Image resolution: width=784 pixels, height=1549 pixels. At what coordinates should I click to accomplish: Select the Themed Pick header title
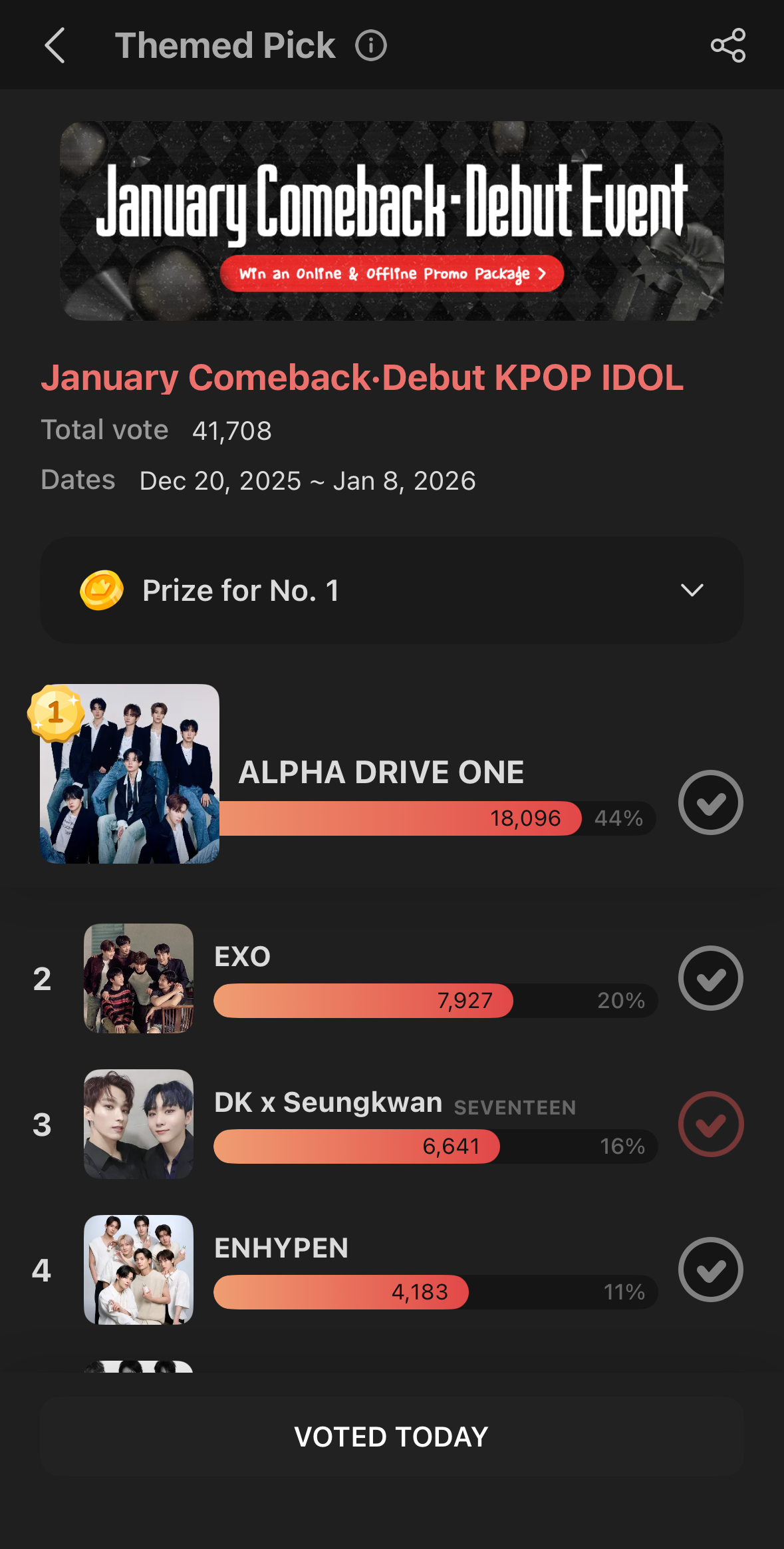[x=226, y=45]
